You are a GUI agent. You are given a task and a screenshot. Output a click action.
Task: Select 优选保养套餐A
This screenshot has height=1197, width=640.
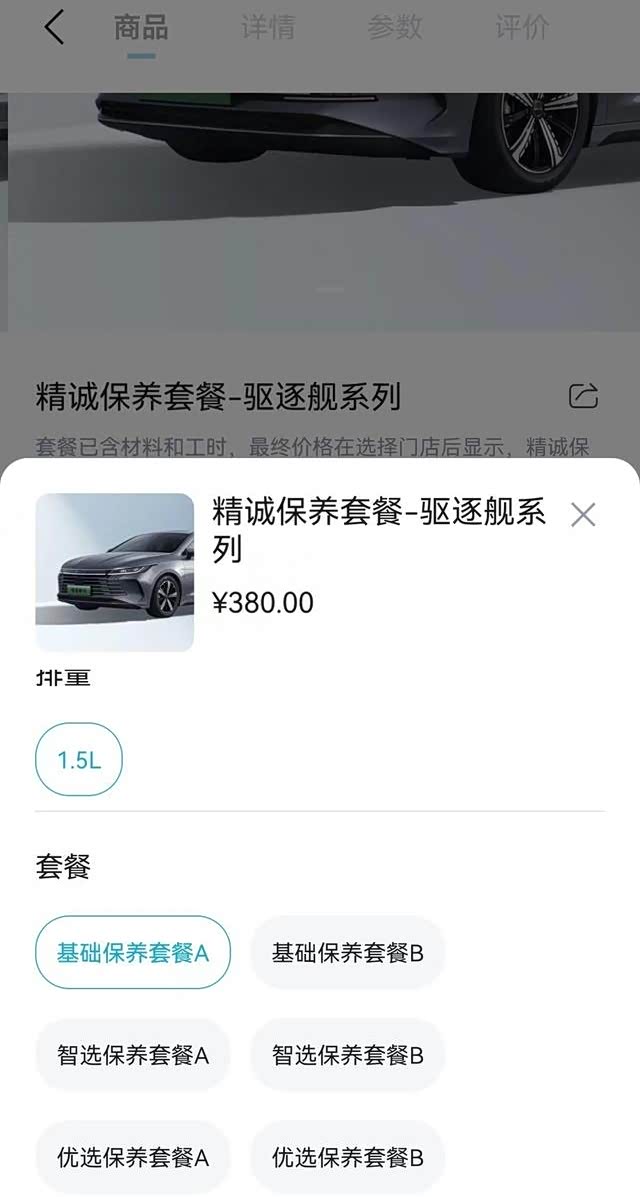[x=133, y=1157]
